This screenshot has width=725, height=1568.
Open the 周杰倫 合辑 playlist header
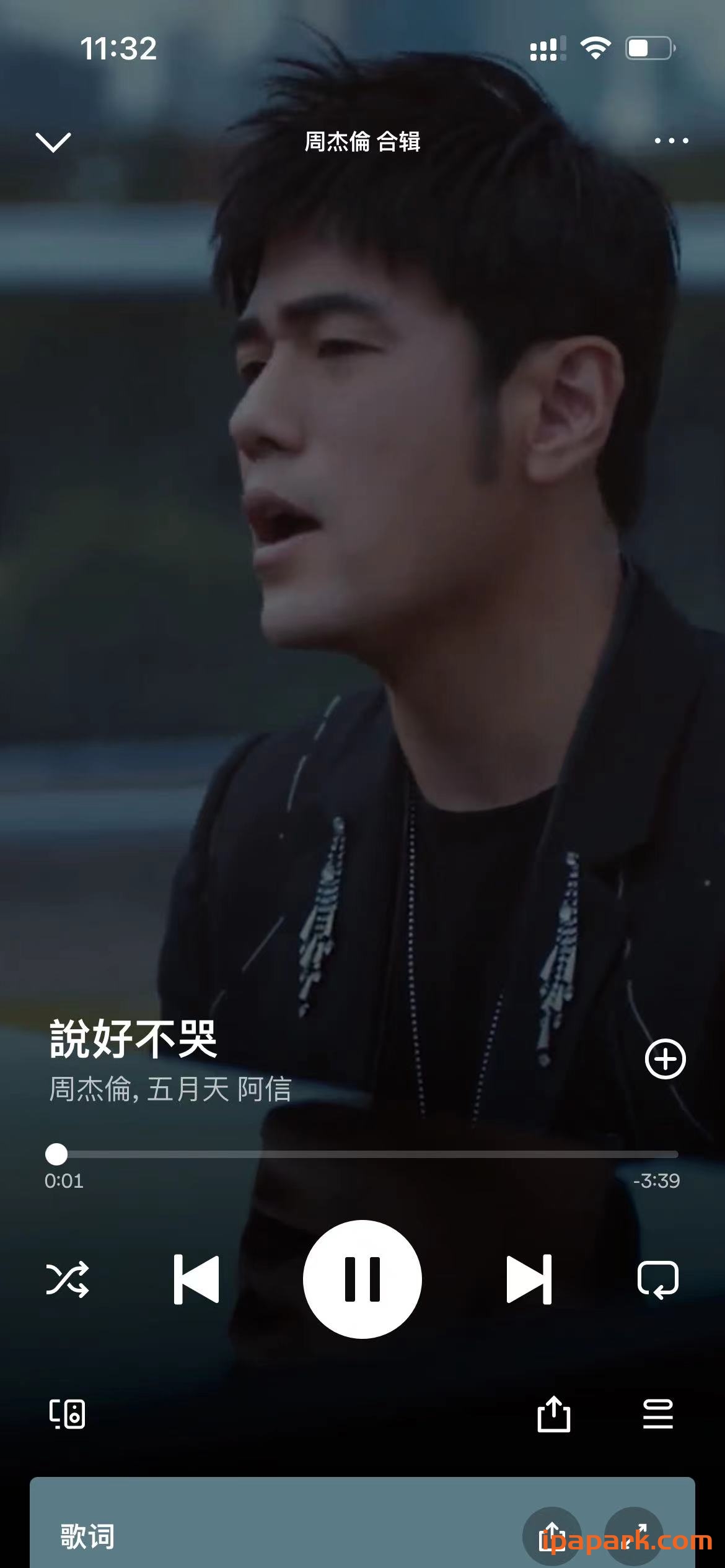(x=362, y=142)
